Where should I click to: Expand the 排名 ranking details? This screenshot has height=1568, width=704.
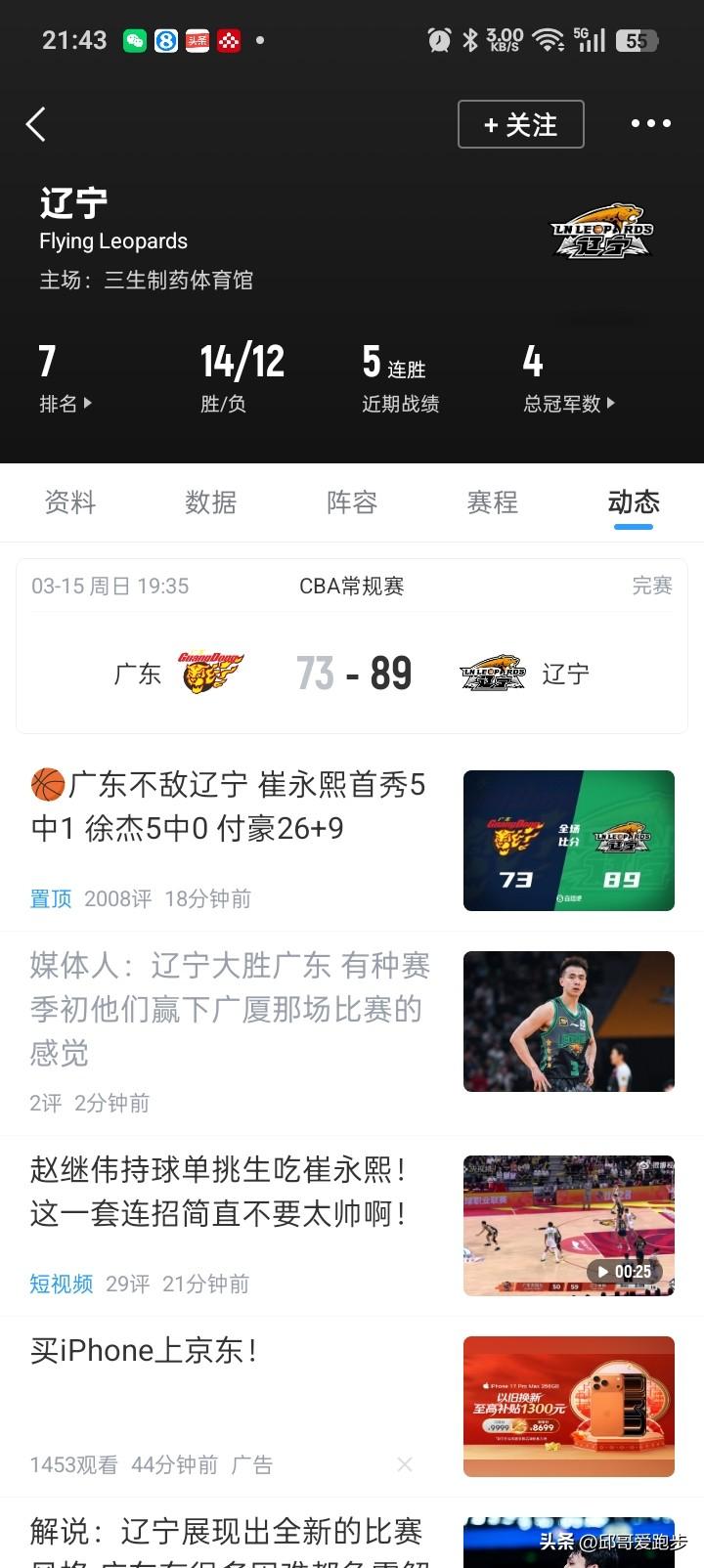click(x=65, y=404)
